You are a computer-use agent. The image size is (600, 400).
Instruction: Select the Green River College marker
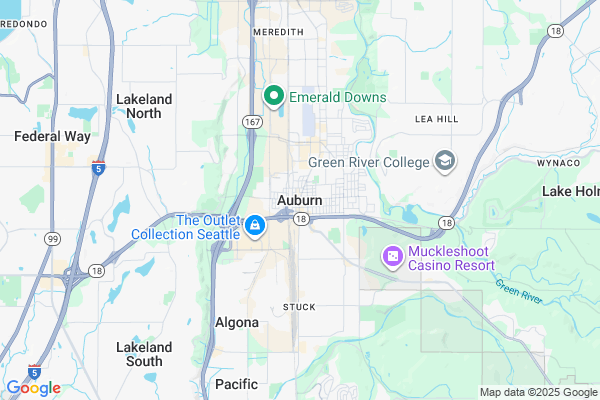[445, 161]
